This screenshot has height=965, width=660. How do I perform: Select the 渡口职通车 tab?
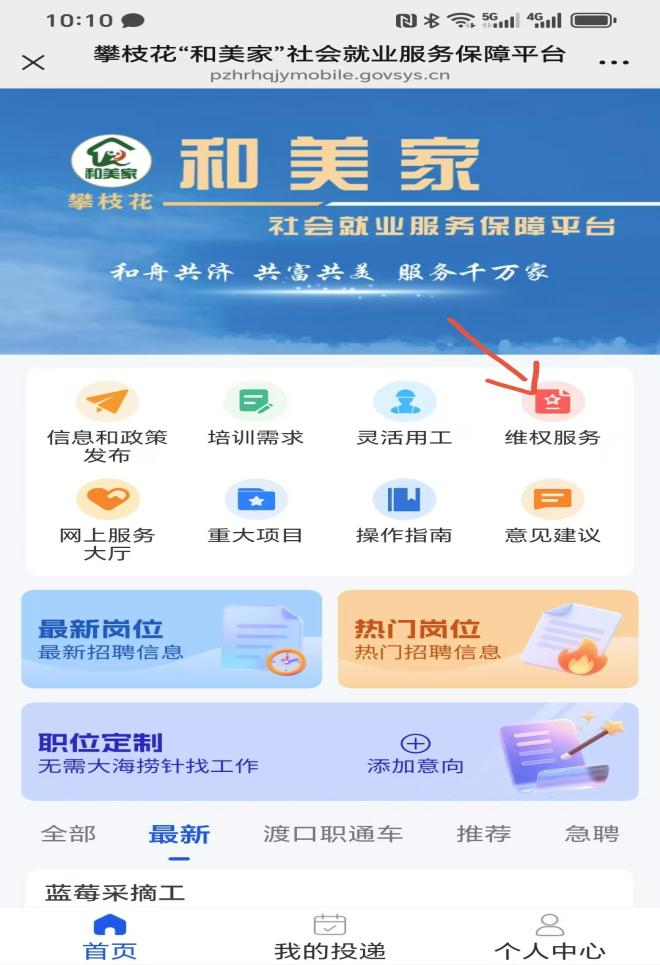click(333, 834)
